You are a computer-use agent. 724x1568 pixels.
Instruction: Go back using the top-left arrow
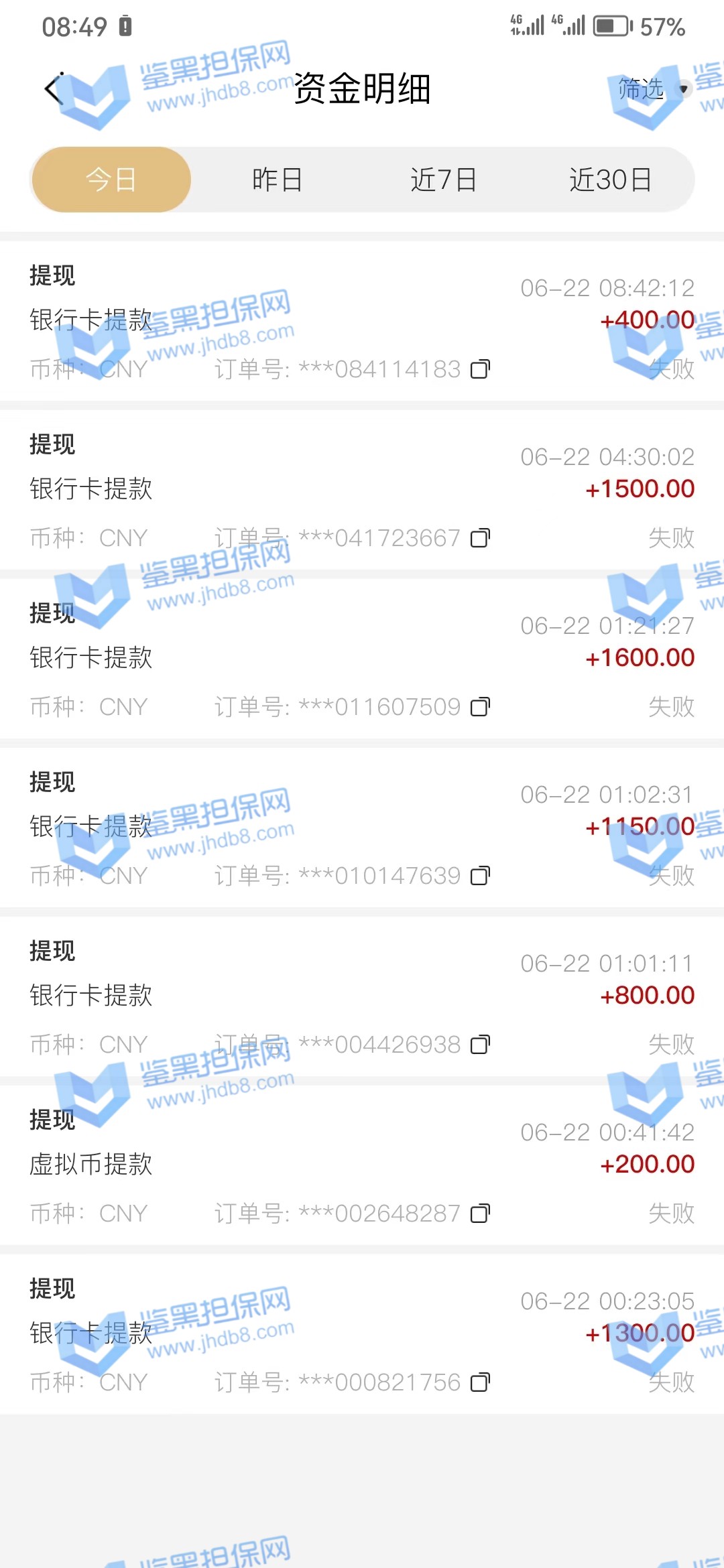[x=54, y=89]
